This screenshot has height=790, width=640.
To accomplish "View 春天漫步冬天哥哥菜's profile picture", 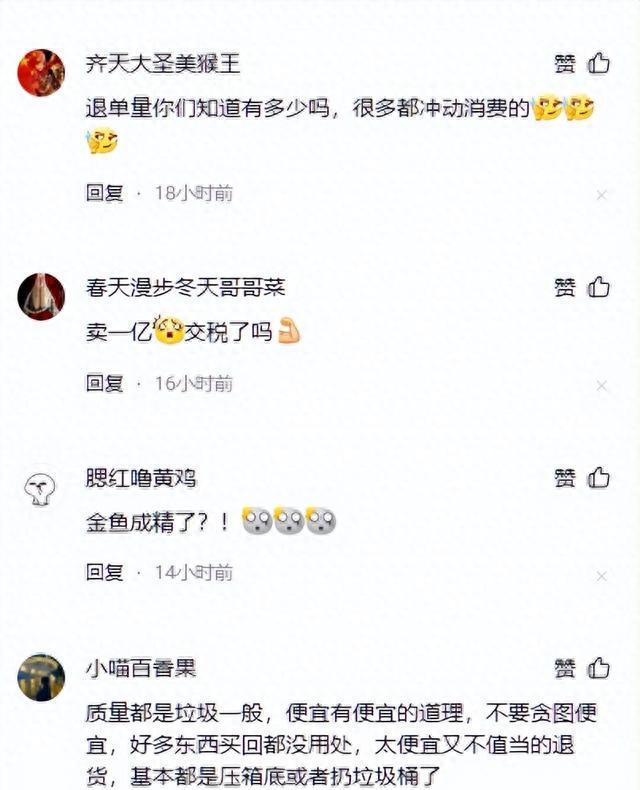I will [x=41, y=296].
